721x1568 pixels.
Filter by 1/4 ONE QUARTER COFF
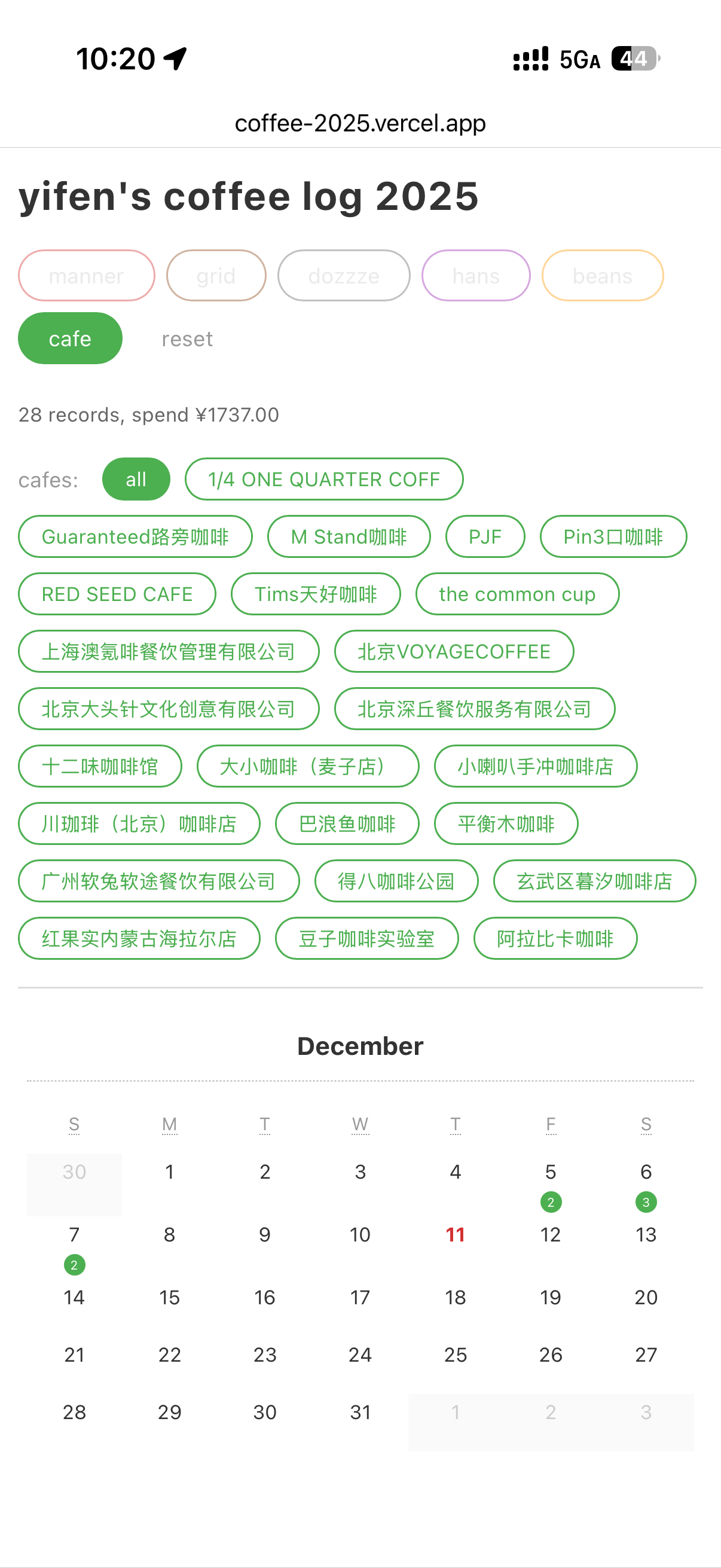pyautogui.click(x=323, y=479)
